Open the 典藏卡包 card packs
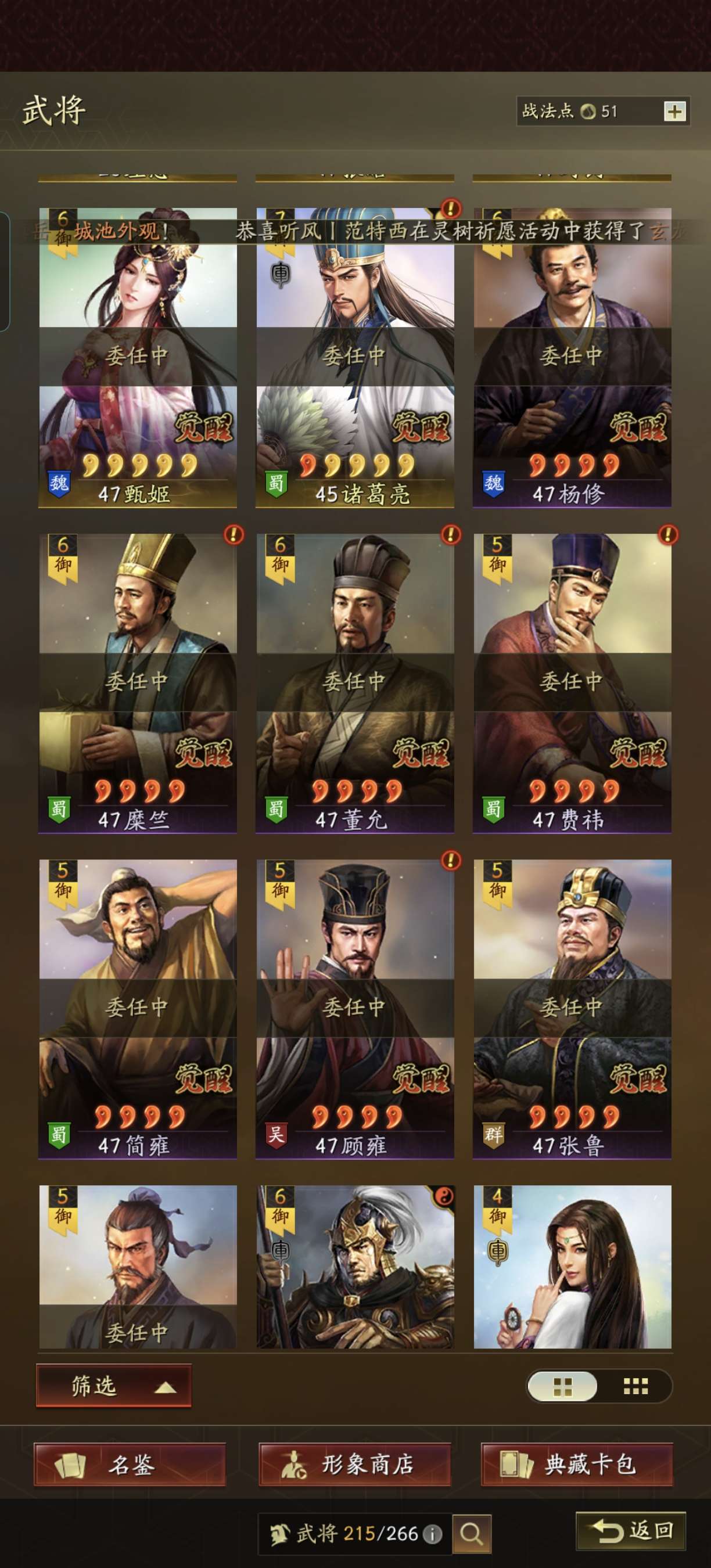 pyautogui.click(x=577, y=1465)
